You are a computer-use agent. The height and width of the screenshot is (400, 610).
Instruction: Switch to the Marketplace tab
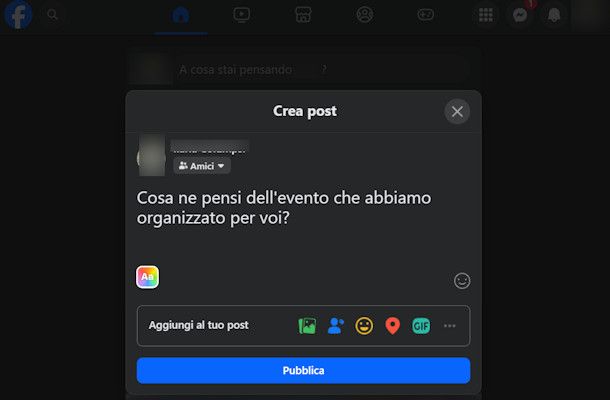(x=303, y=15)
